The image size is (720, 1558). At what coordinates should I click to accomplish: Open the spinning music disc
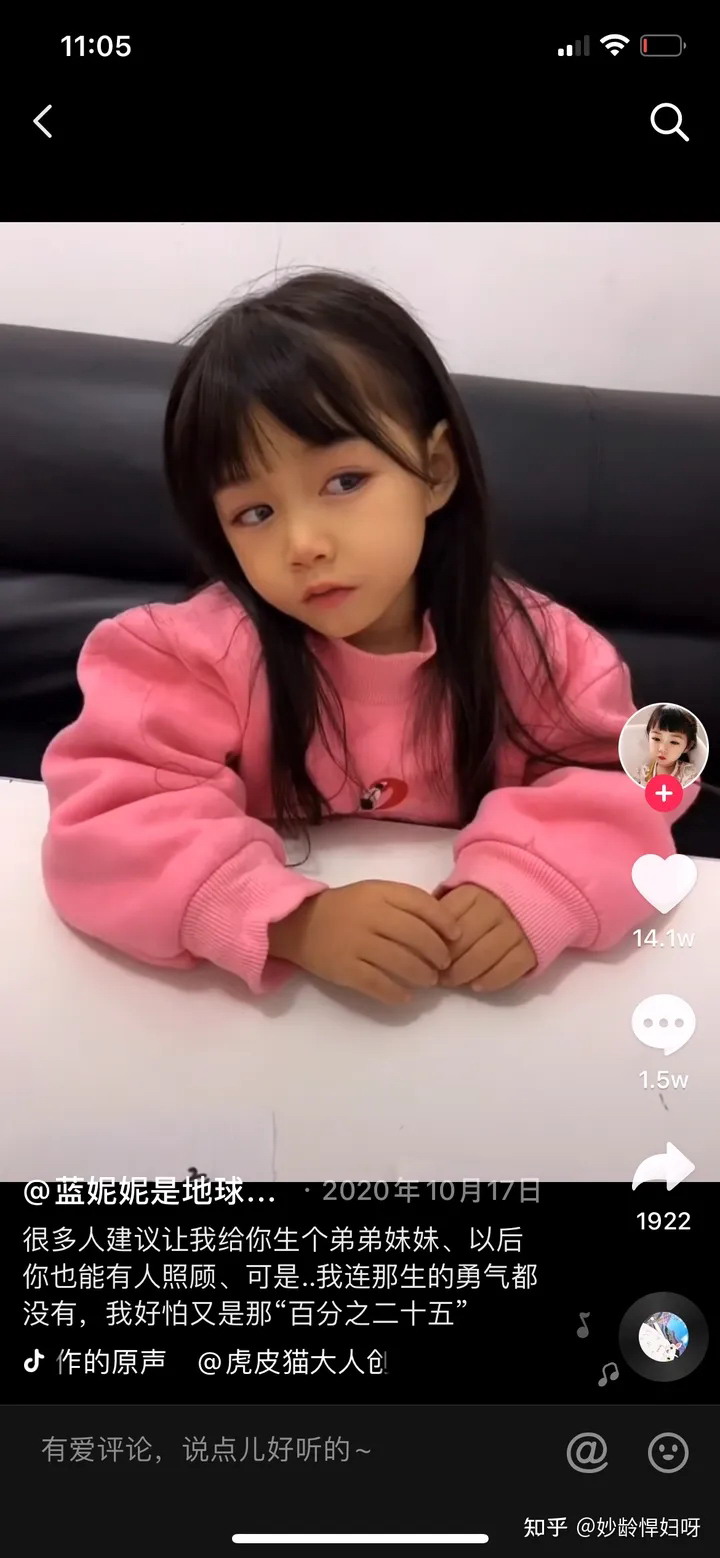[x=663, y=1338]
